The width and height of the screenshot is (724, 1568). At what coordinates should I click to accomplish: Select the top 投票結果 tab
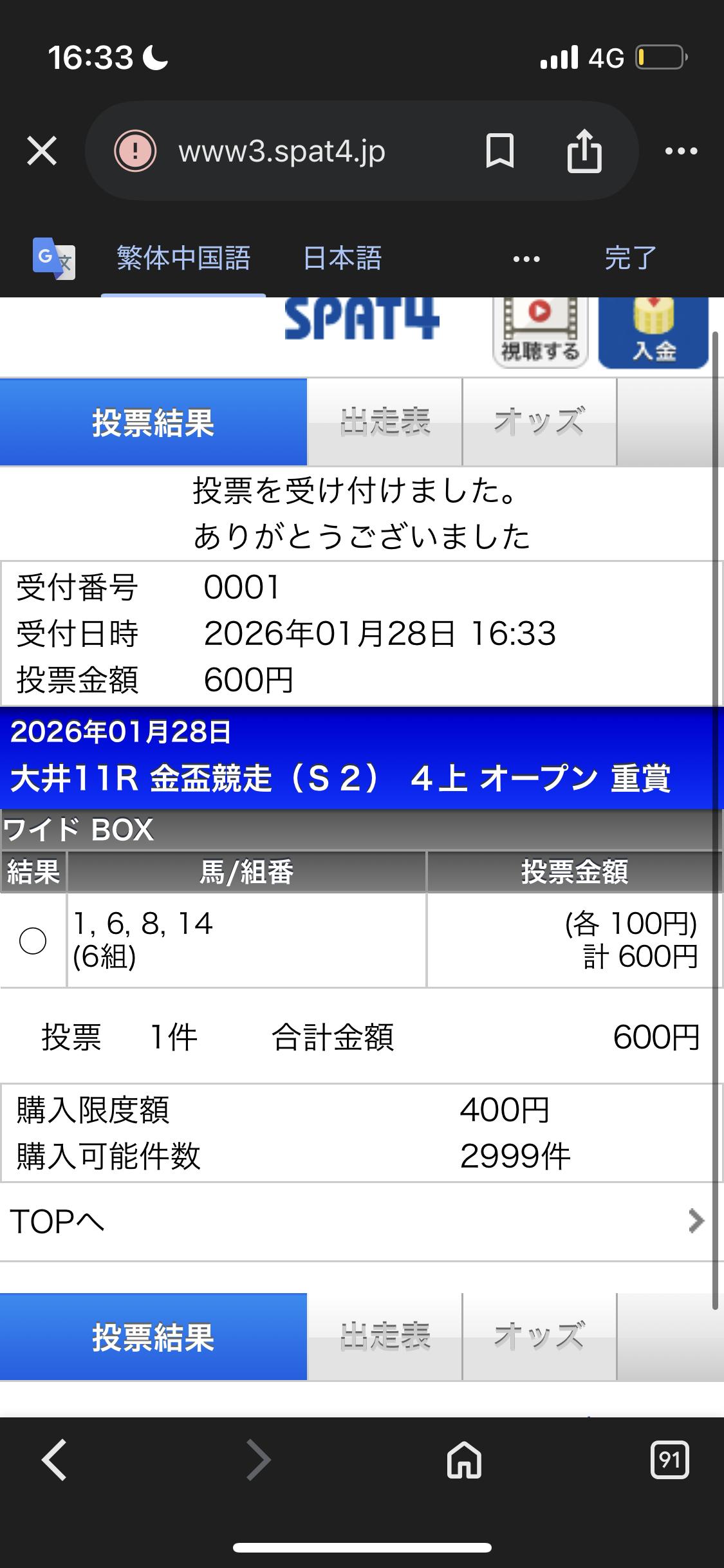[x=153, y=422]
